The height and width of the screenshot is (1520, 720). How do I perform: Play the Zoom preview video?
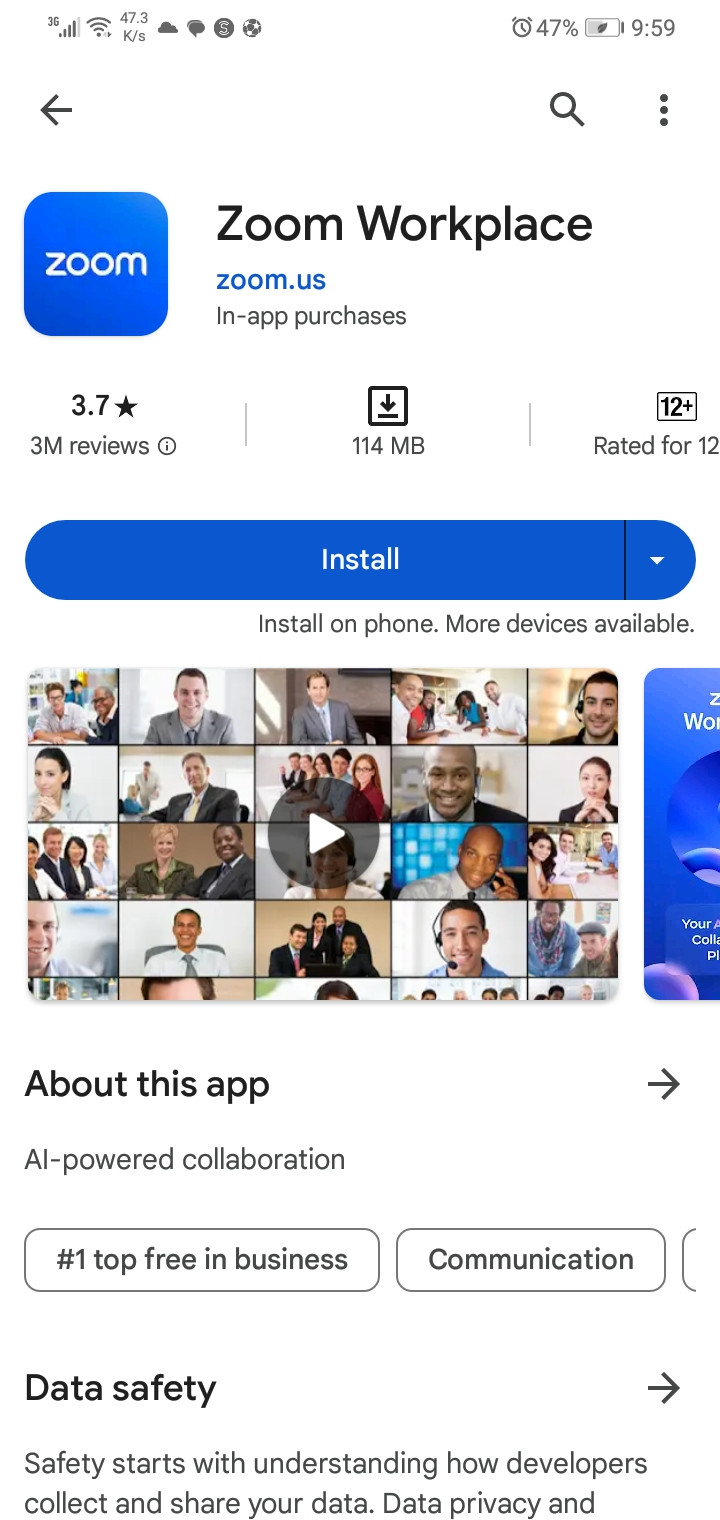(x=322, y=834)
